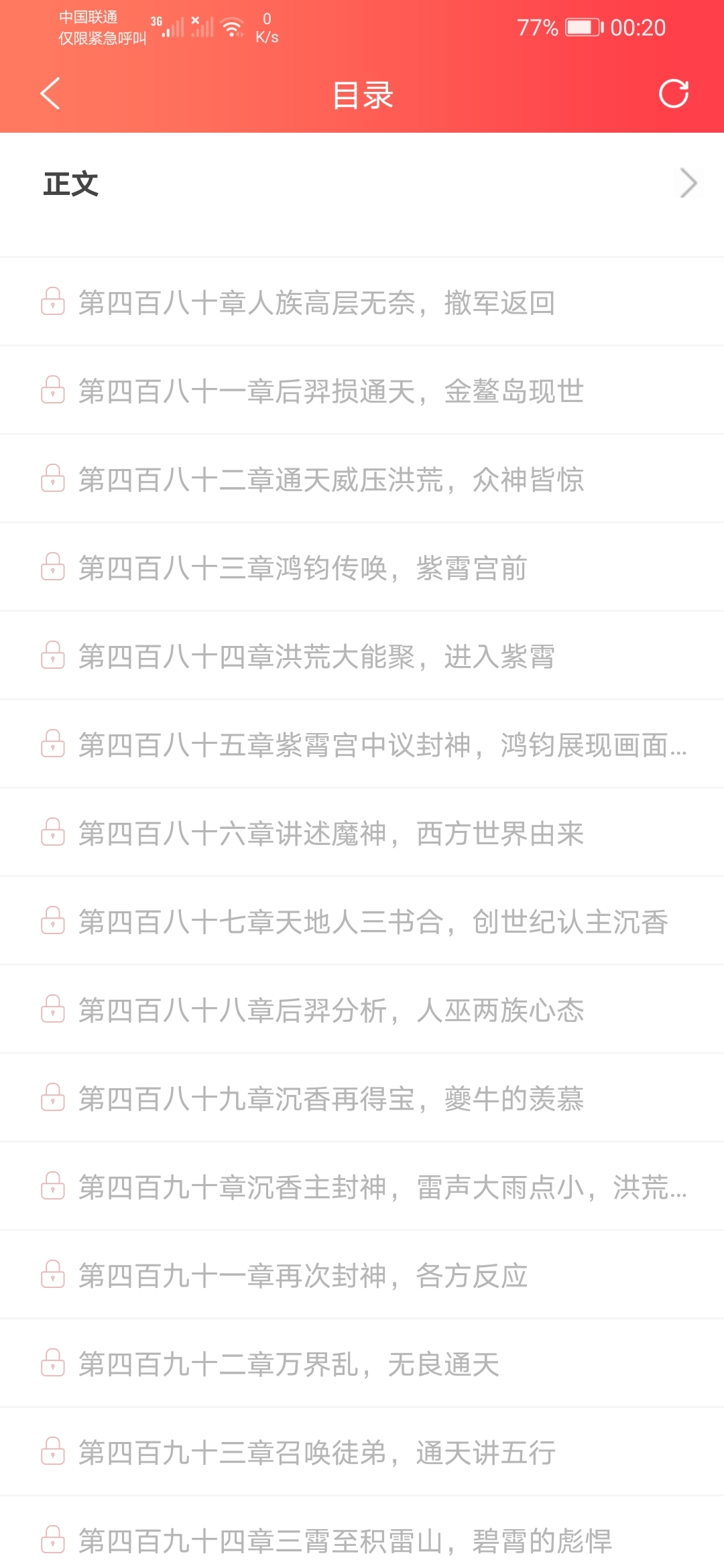This screenshot has width=724, height=1568.
Task: Refresh the chapter list
Action: 674,93
